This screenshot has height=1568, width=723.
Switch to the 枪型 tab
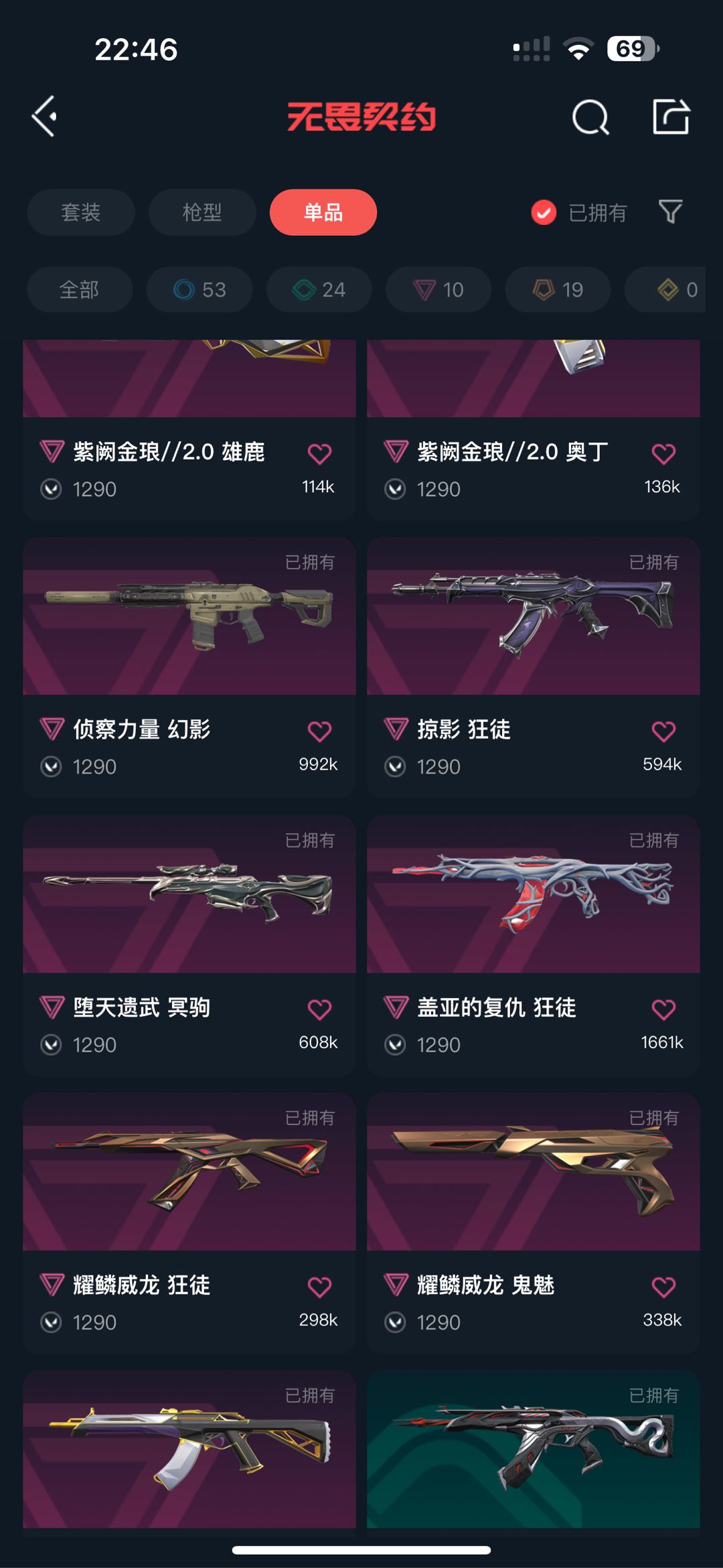tap(202, 212)
